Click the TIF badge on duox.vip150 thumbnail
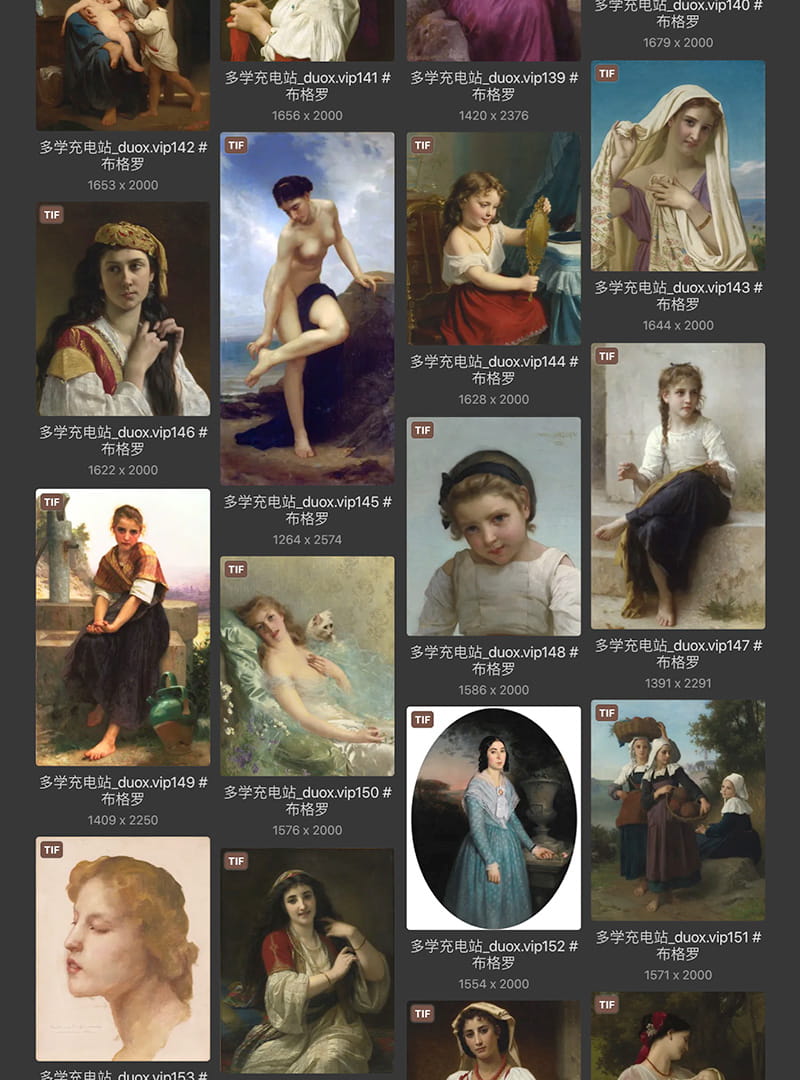Image resolution: width=800 pixels, height=1080 pixels. (x=235, y=569)
